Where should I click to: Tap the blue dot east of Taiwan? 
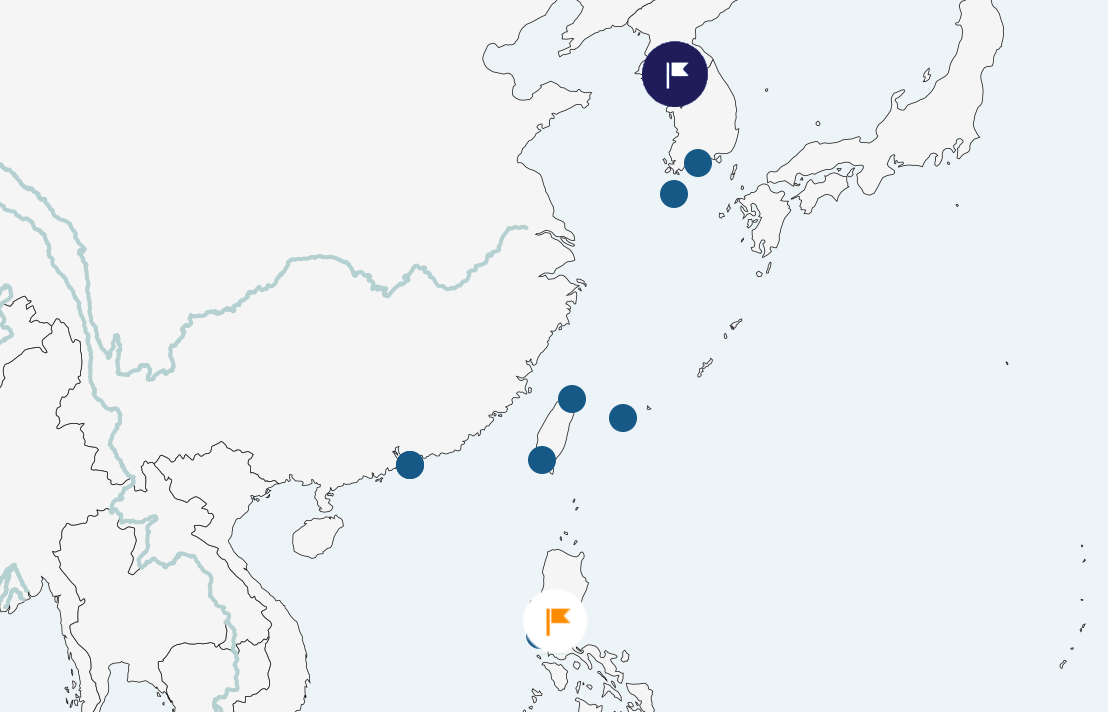pos(623,418)
